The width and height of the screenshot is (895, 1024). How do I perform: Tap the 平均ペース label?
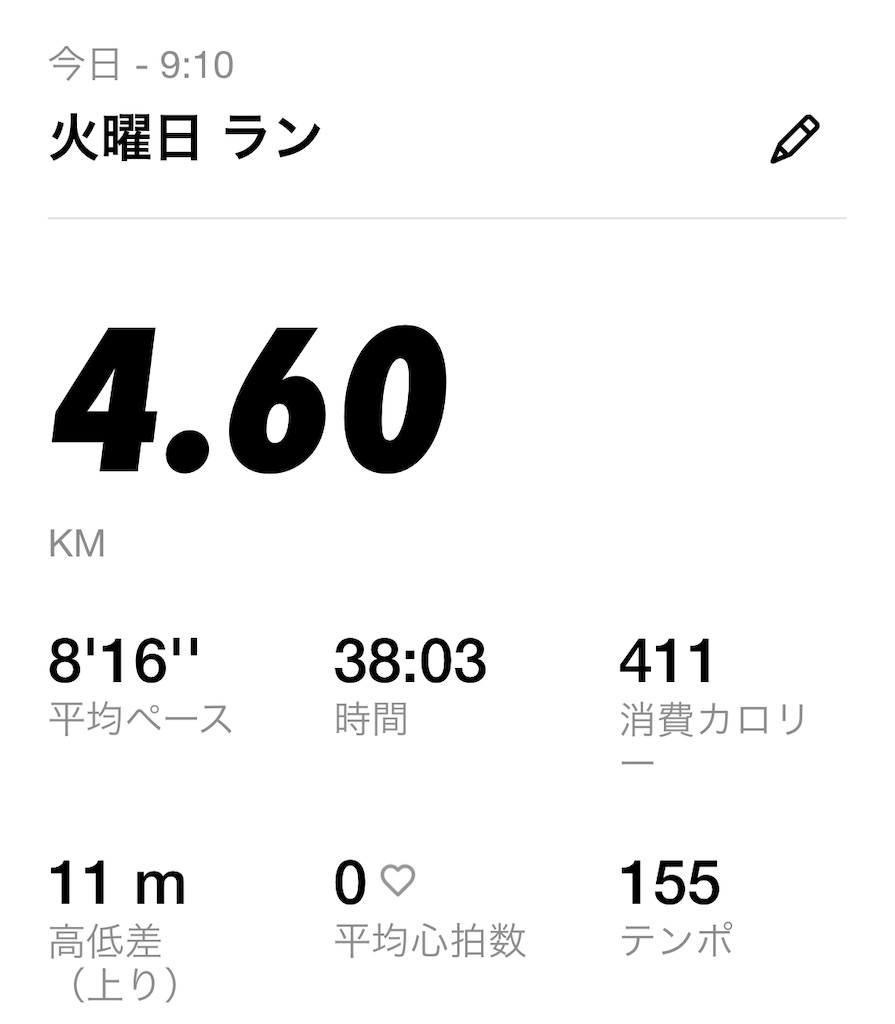point(140,715)
